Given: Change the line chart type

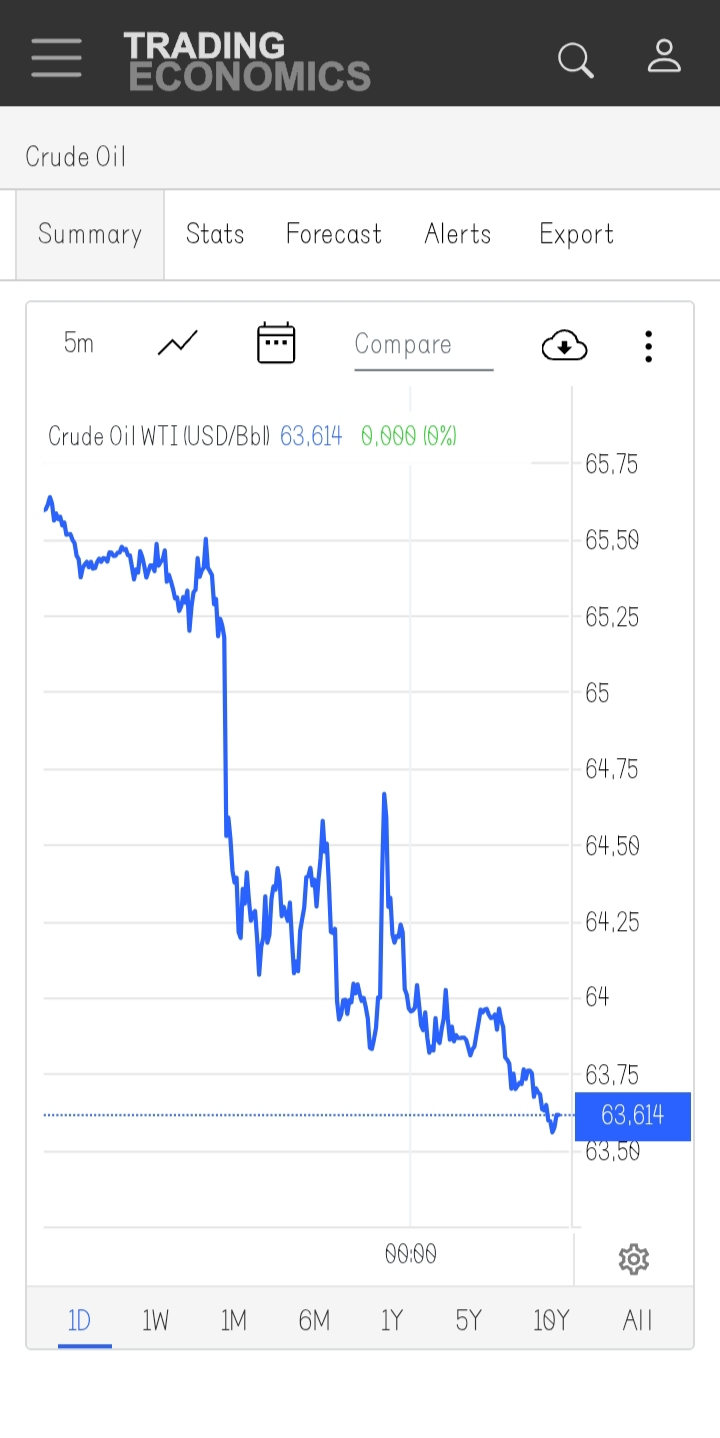Looking at the screenshot, I should [178, 344].
